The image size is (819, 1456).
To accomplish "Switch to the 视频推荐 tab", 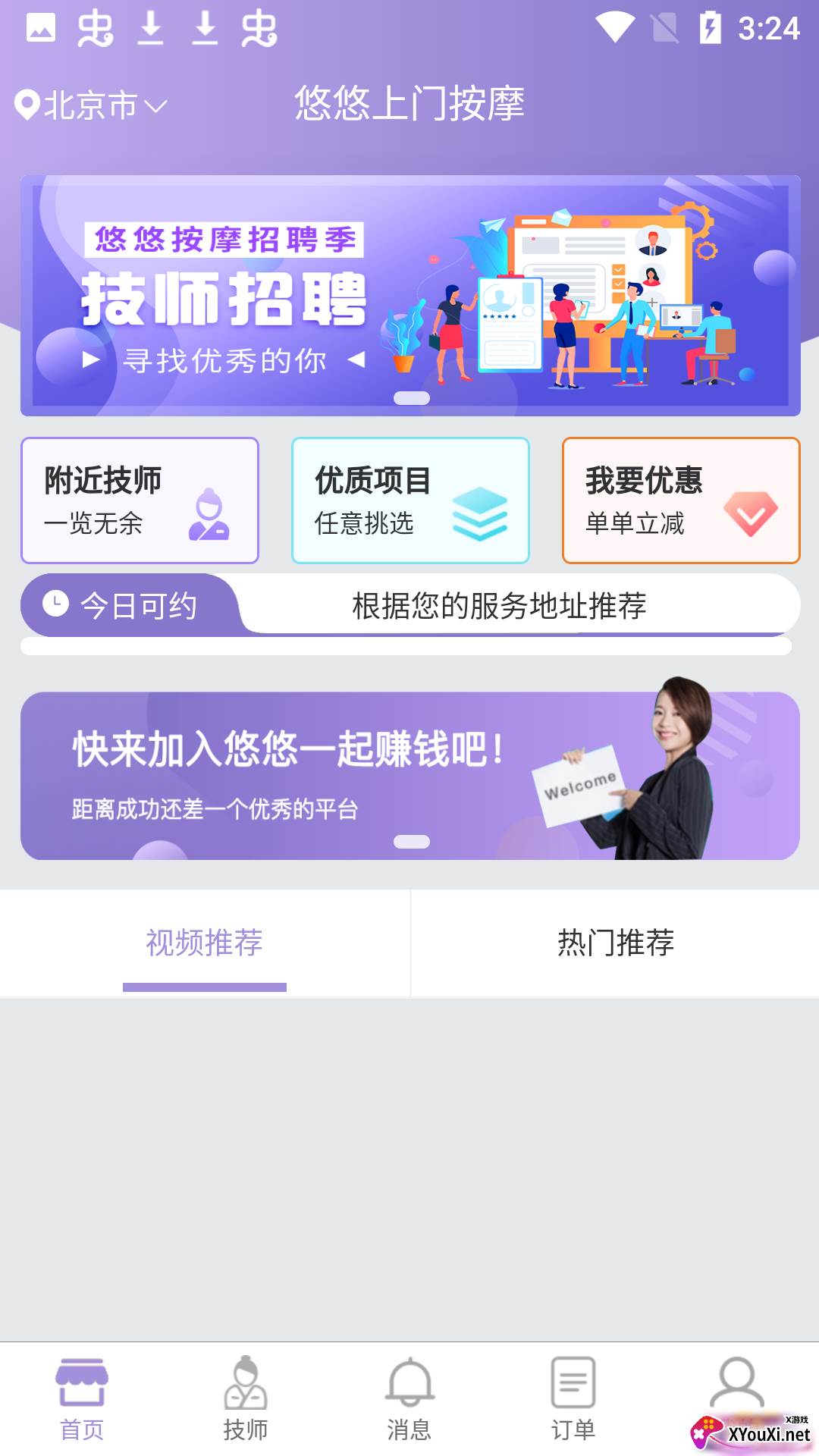I will coord(205,943).
